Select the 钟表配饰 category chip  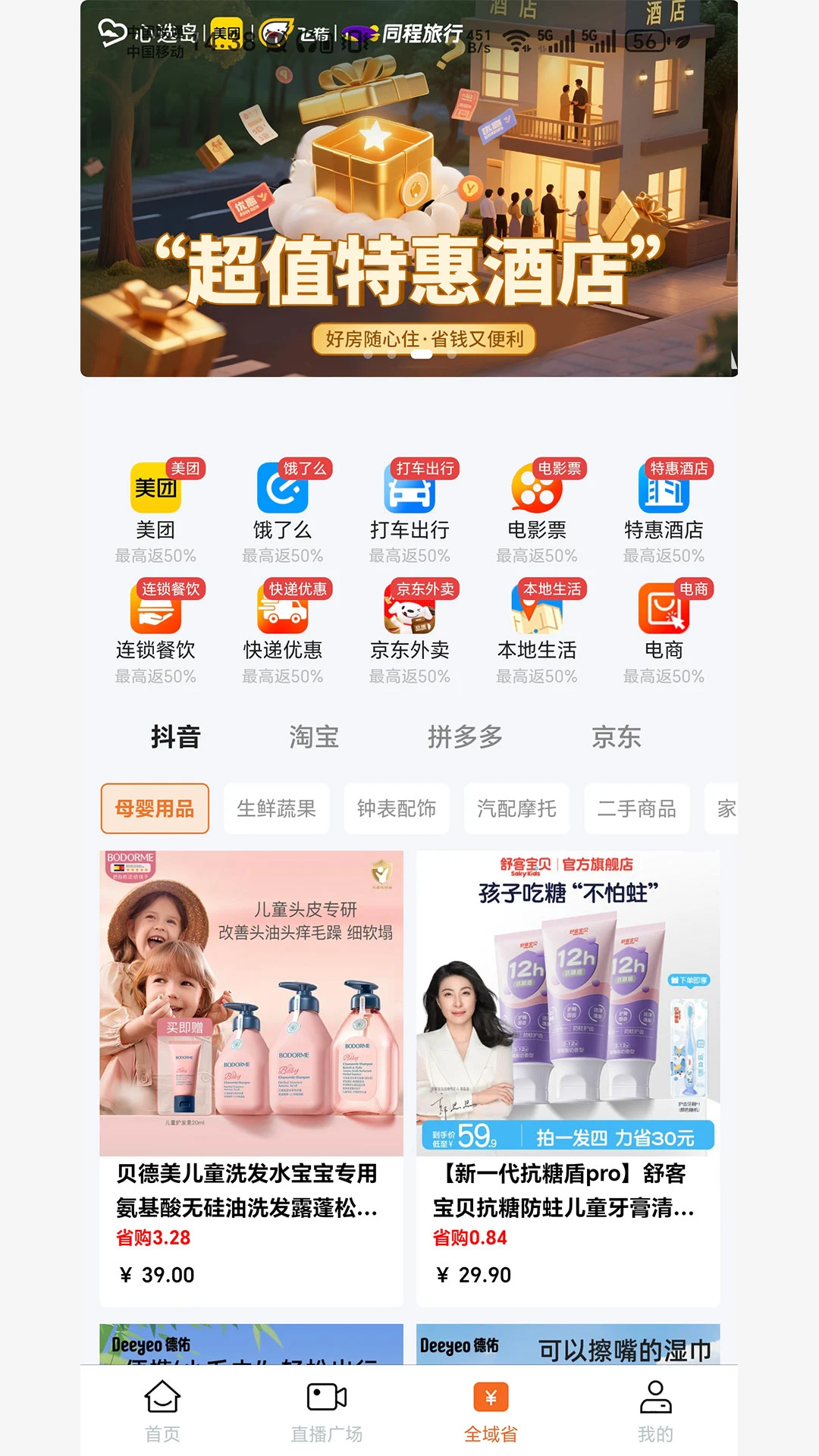click(x=396, y=808)
